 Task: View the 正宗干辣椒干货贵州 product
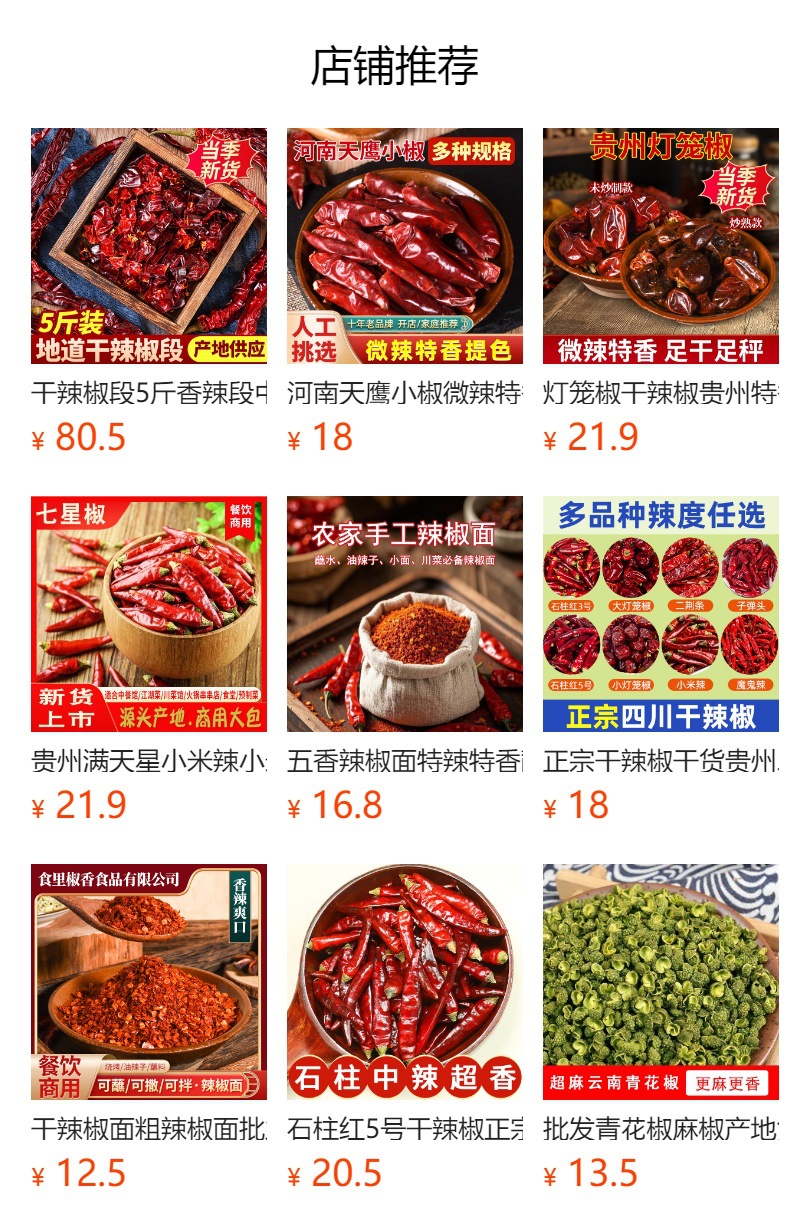click(x=661, y=614)
